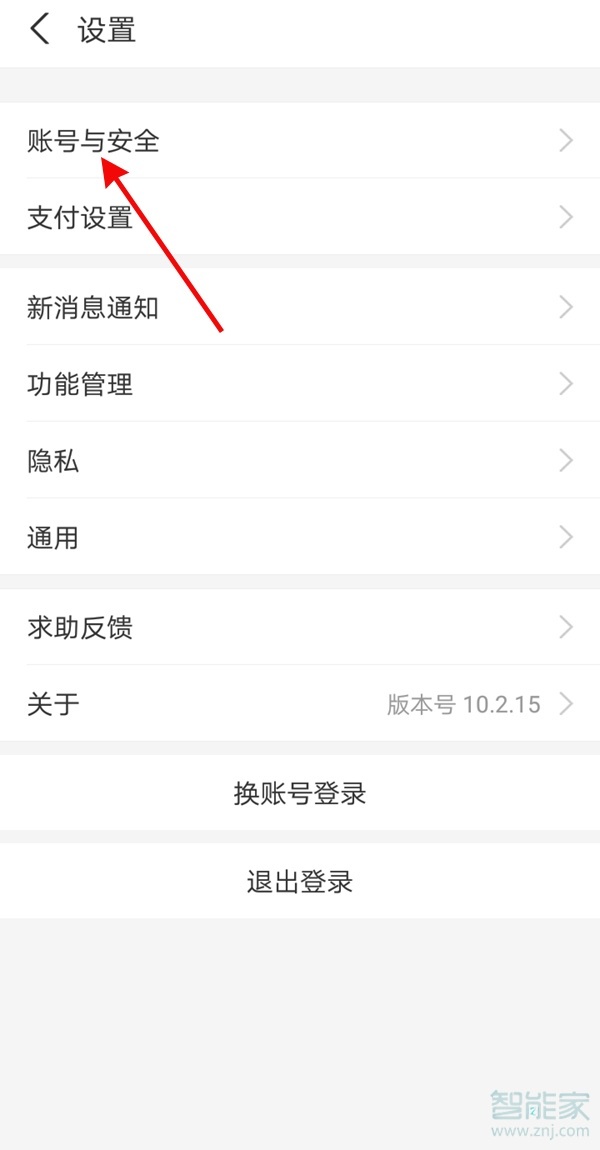This screenshot has height=1150, width=600.
Task: Go back using the arrow icon
Action: point(40,30)
